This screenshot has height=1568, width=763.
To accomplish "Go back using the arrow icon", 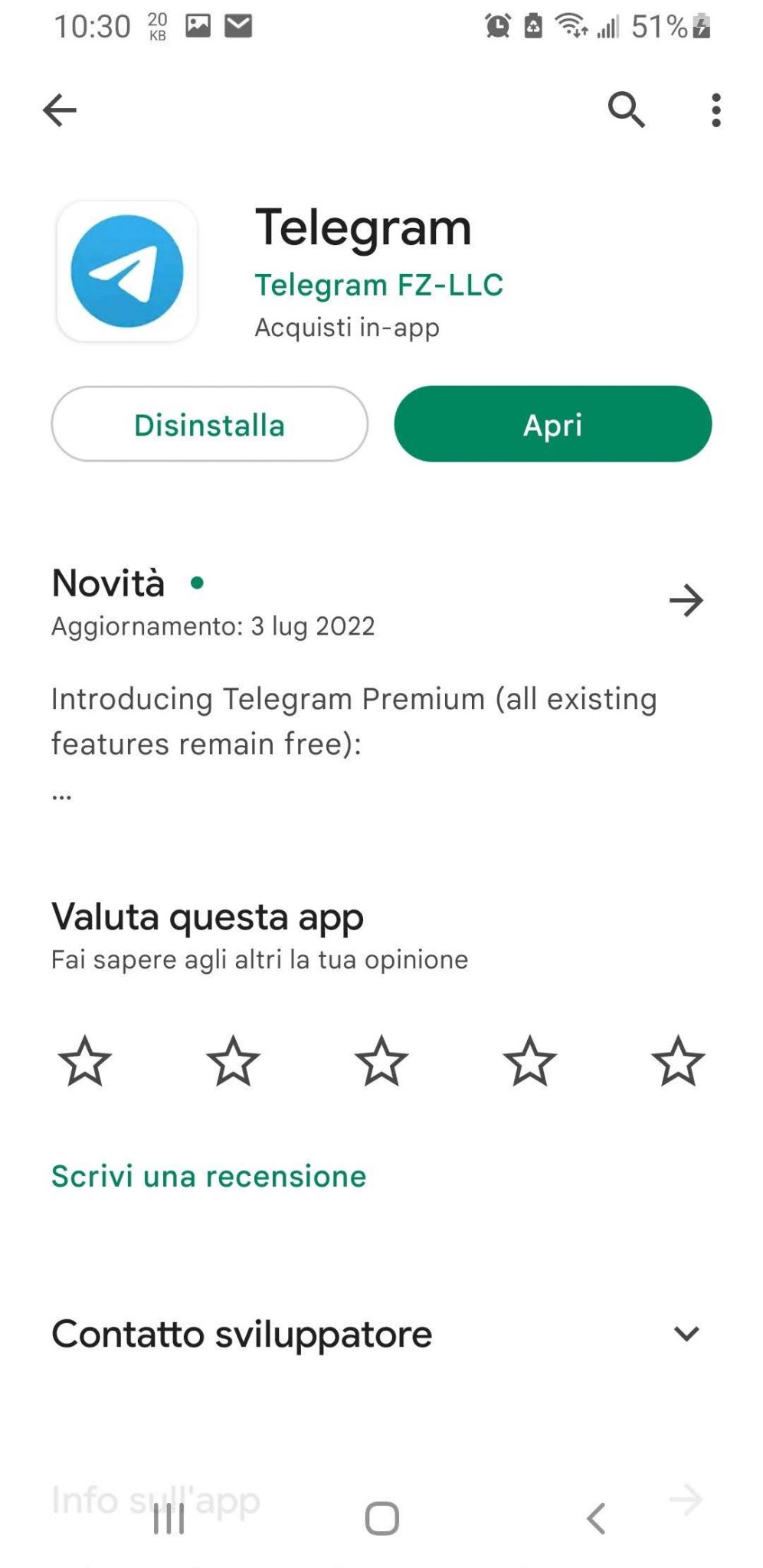I will pyautogui.click(x=59, y=109).
